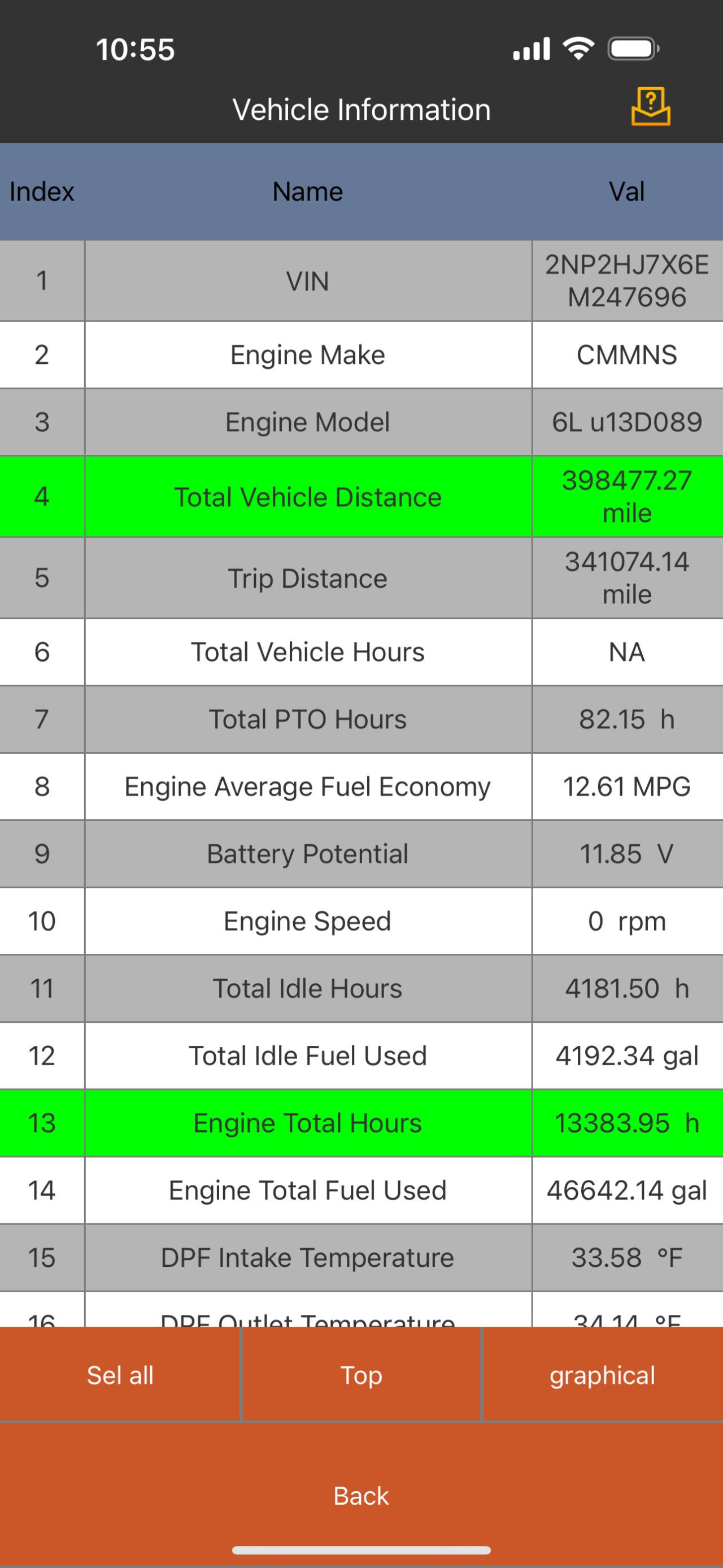Image resolution: width=723 pixels, height=1568 pixels.
Task: Select the DPF Intake Temperature row
Action: [307, 1258]
